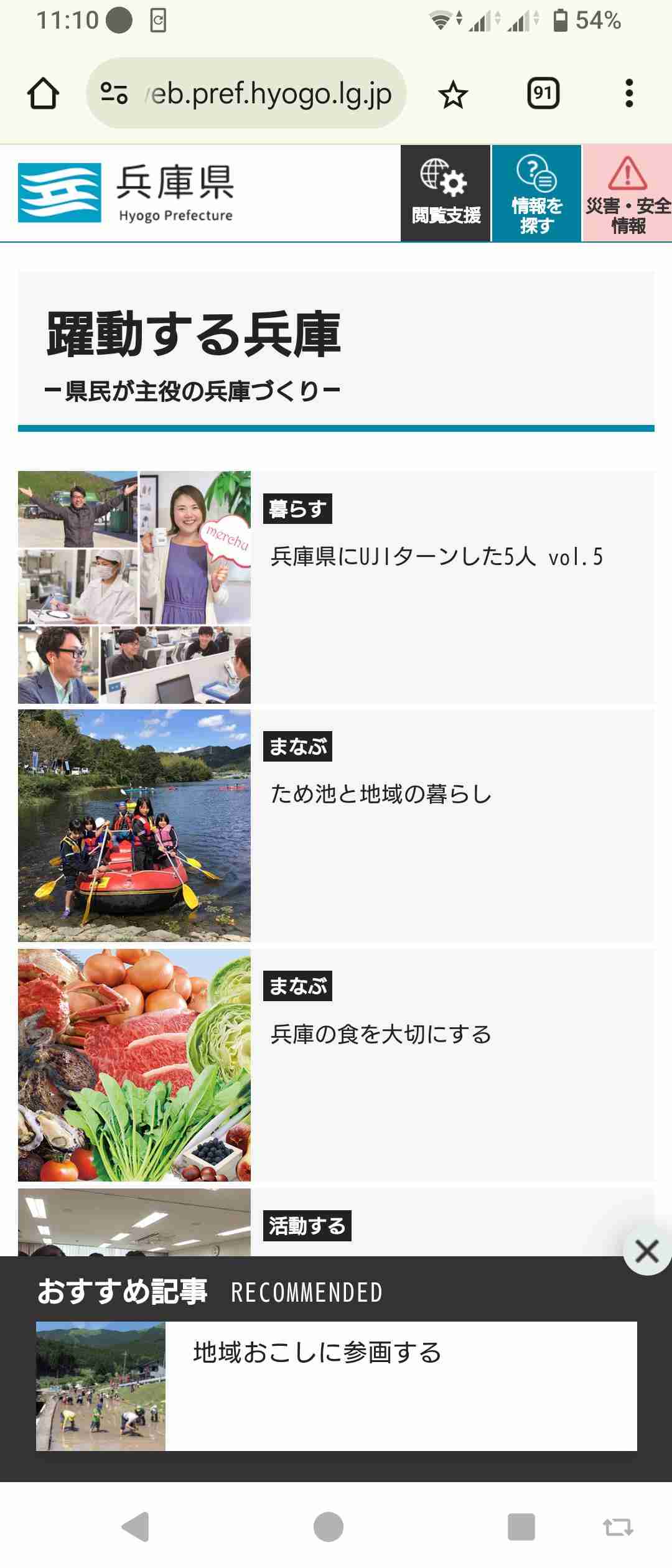Read the ため池と地域の暮らし article
Screen dimensions: 672x1568
(x=381, y=795)
